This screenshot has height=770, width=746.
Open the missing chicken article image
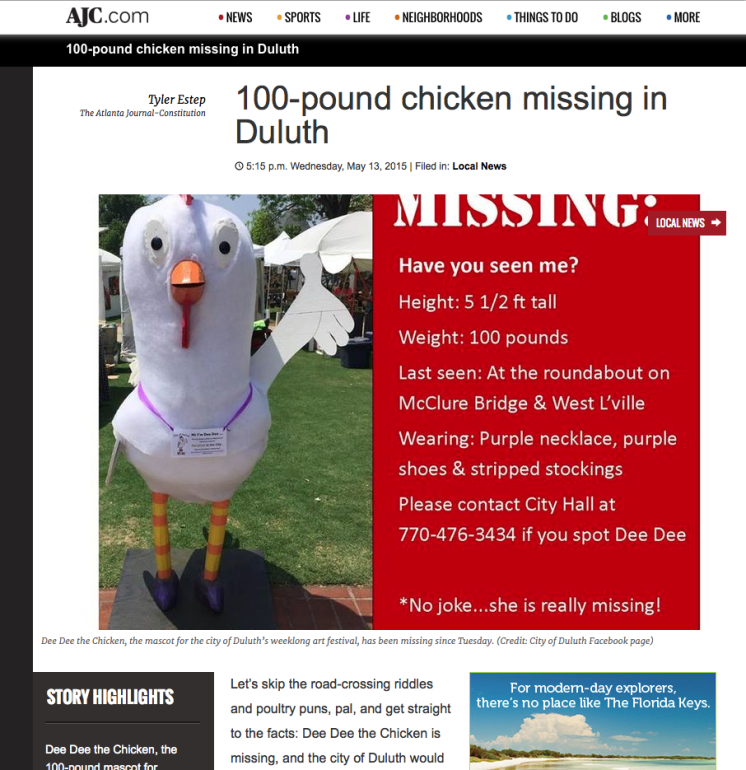pos(399,411)
